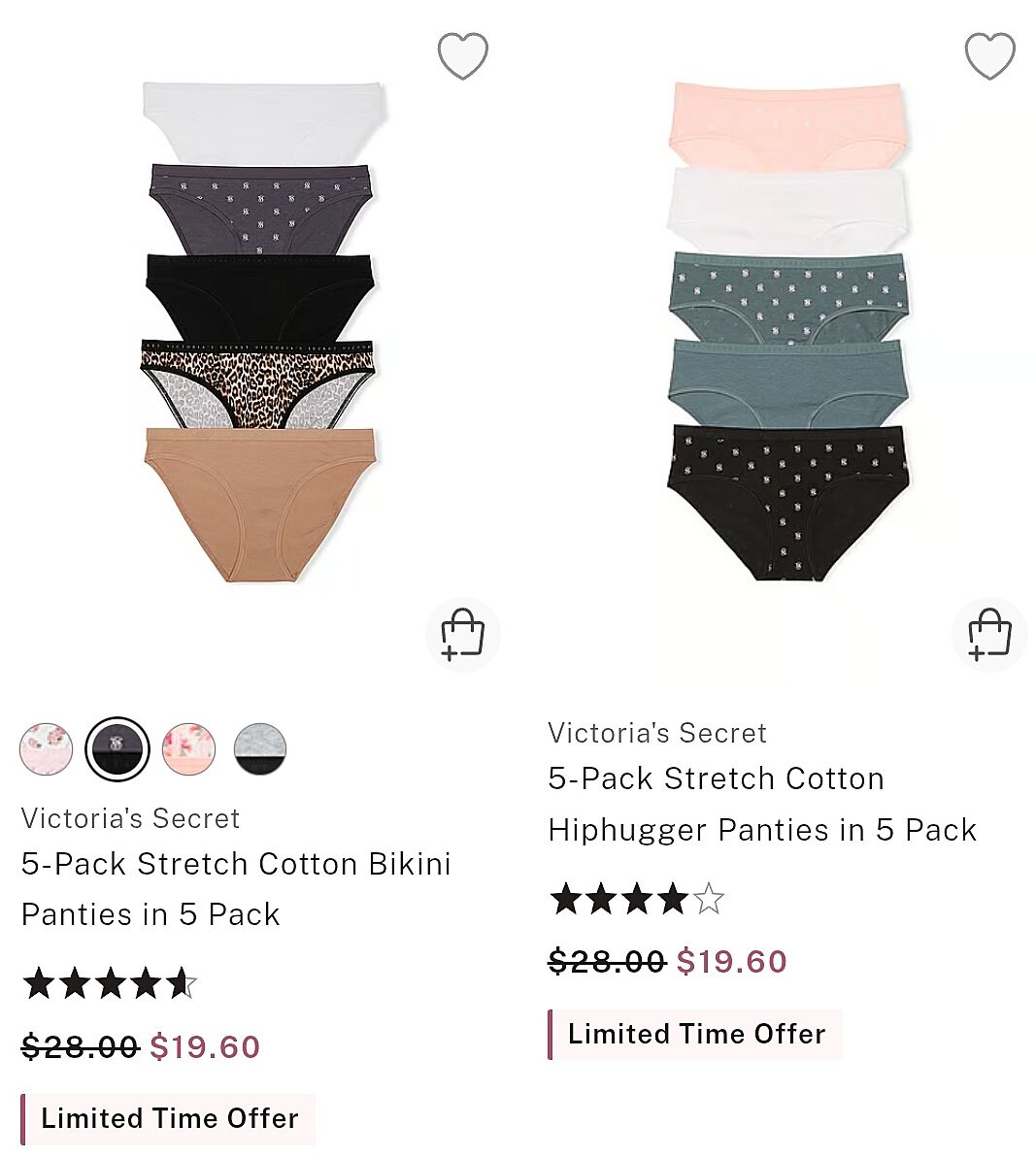Favorite the Stretch Cotton Hiphugger 5-Pack
This screenshot has height=1158, width=1036.
click(x=989, y=55)
